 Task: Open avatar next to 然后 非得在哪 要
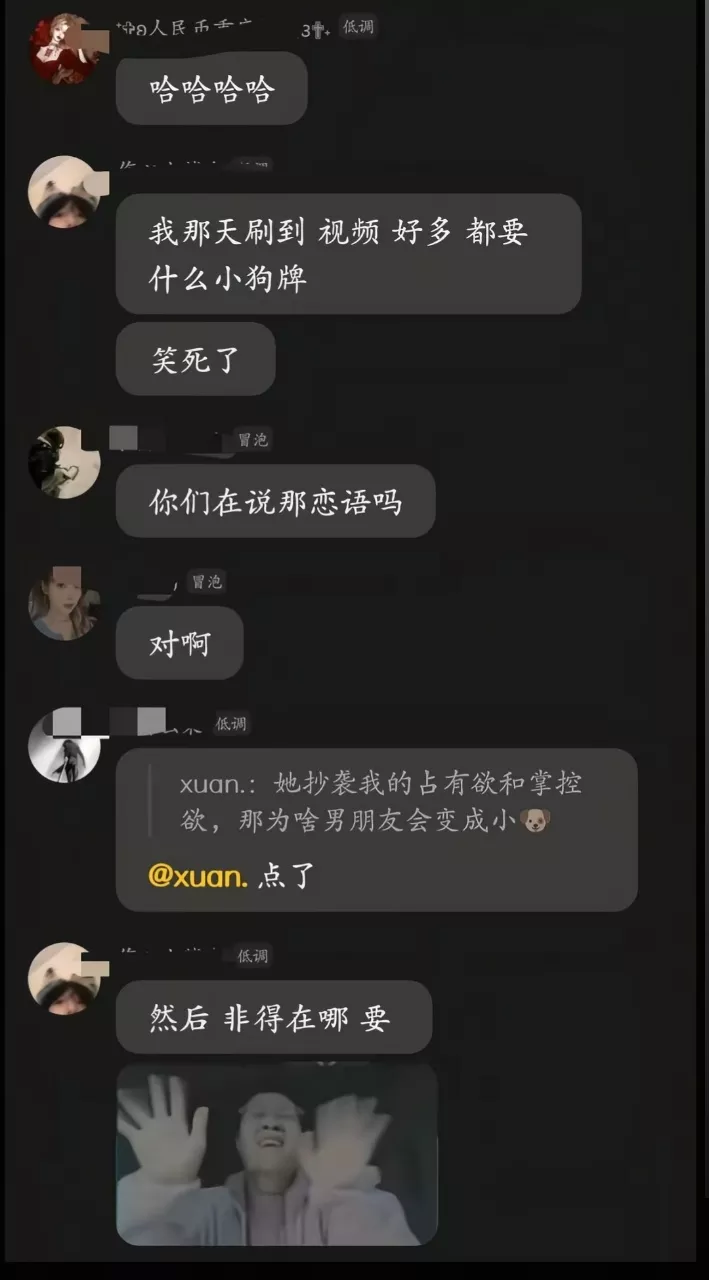coord(63,978)
